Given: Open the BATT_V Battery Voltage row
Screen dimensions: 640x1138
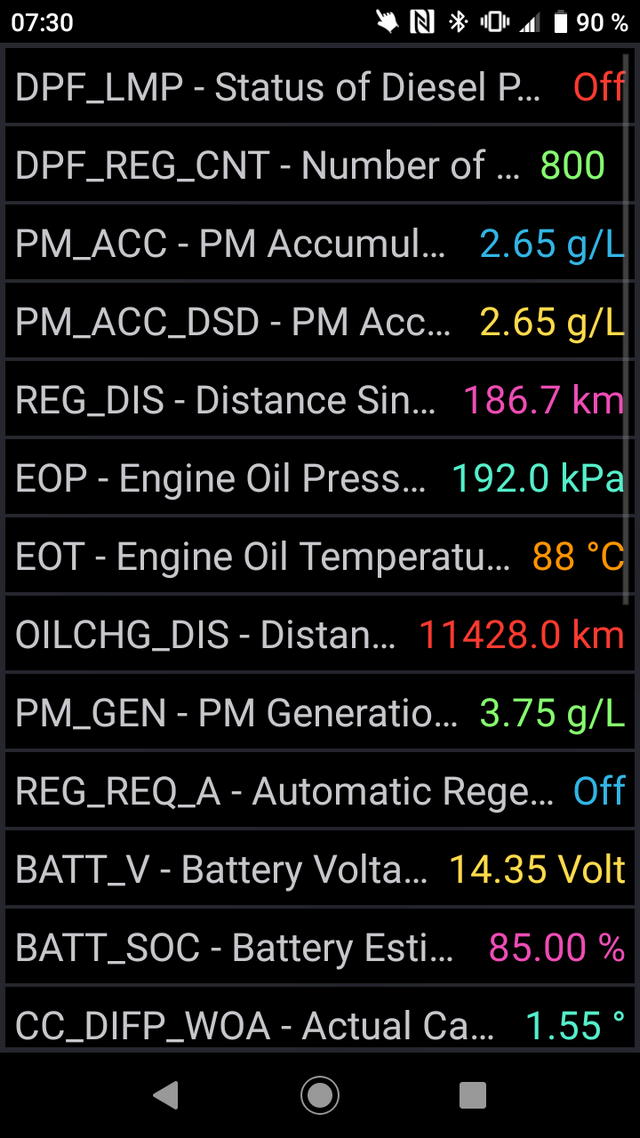Looking at the screenshot, I should tap(320, 870).
